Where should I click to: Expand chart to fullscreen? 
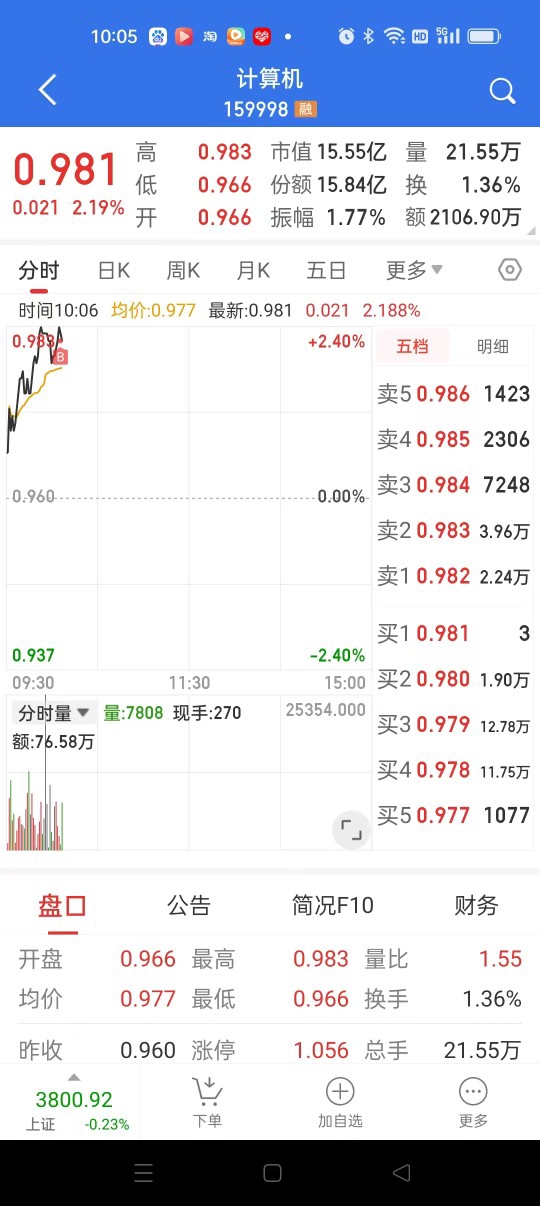click(350, 828)
